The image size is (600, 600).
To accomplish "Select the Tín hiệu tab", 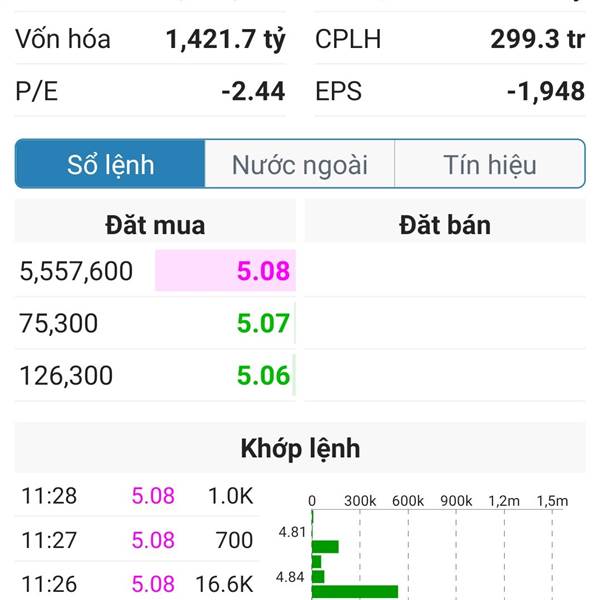I will pyautogui.click(x=490, y=165).
